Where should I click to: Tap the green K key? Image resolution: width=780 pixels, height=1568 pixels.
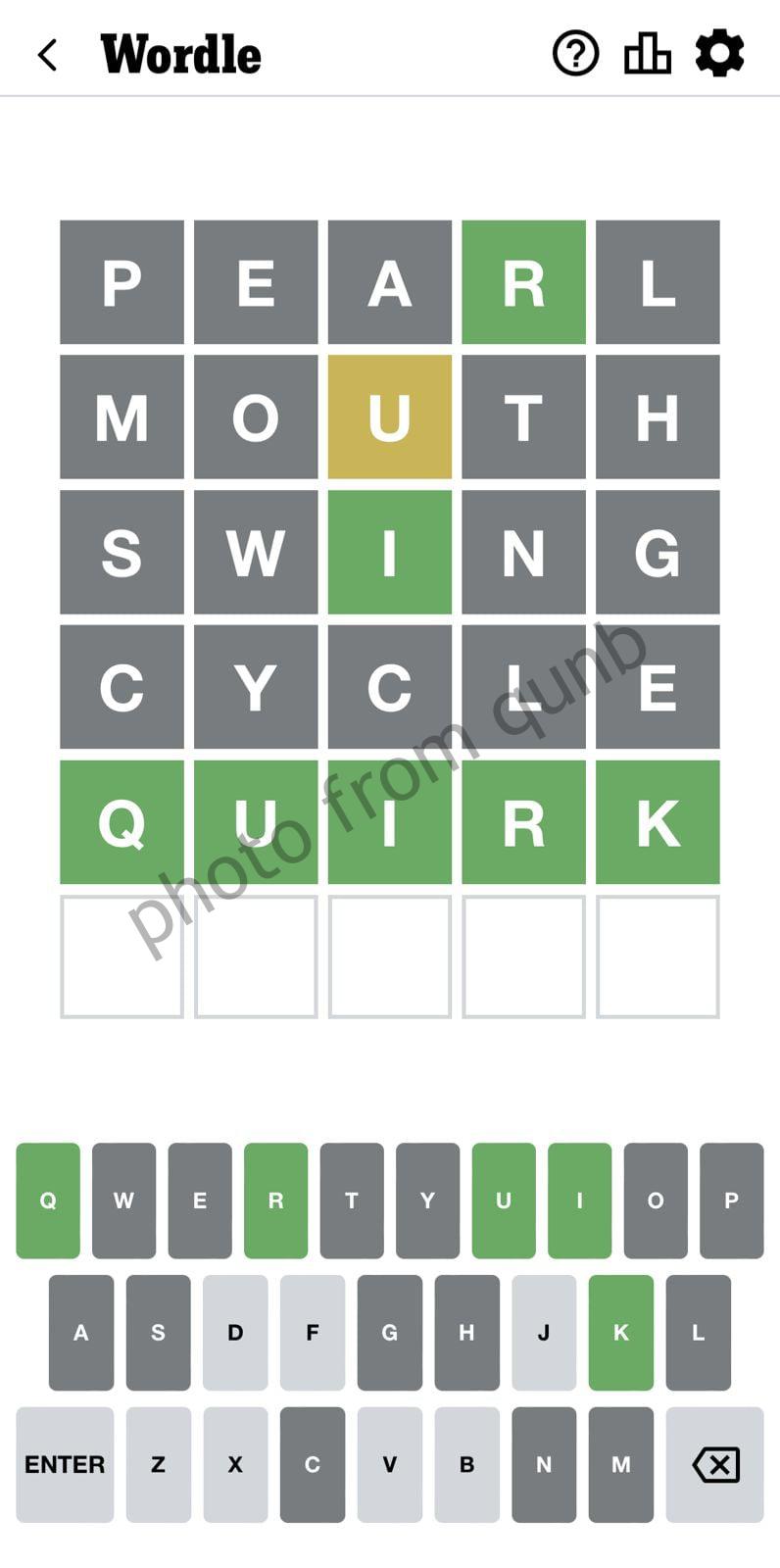620,1332
